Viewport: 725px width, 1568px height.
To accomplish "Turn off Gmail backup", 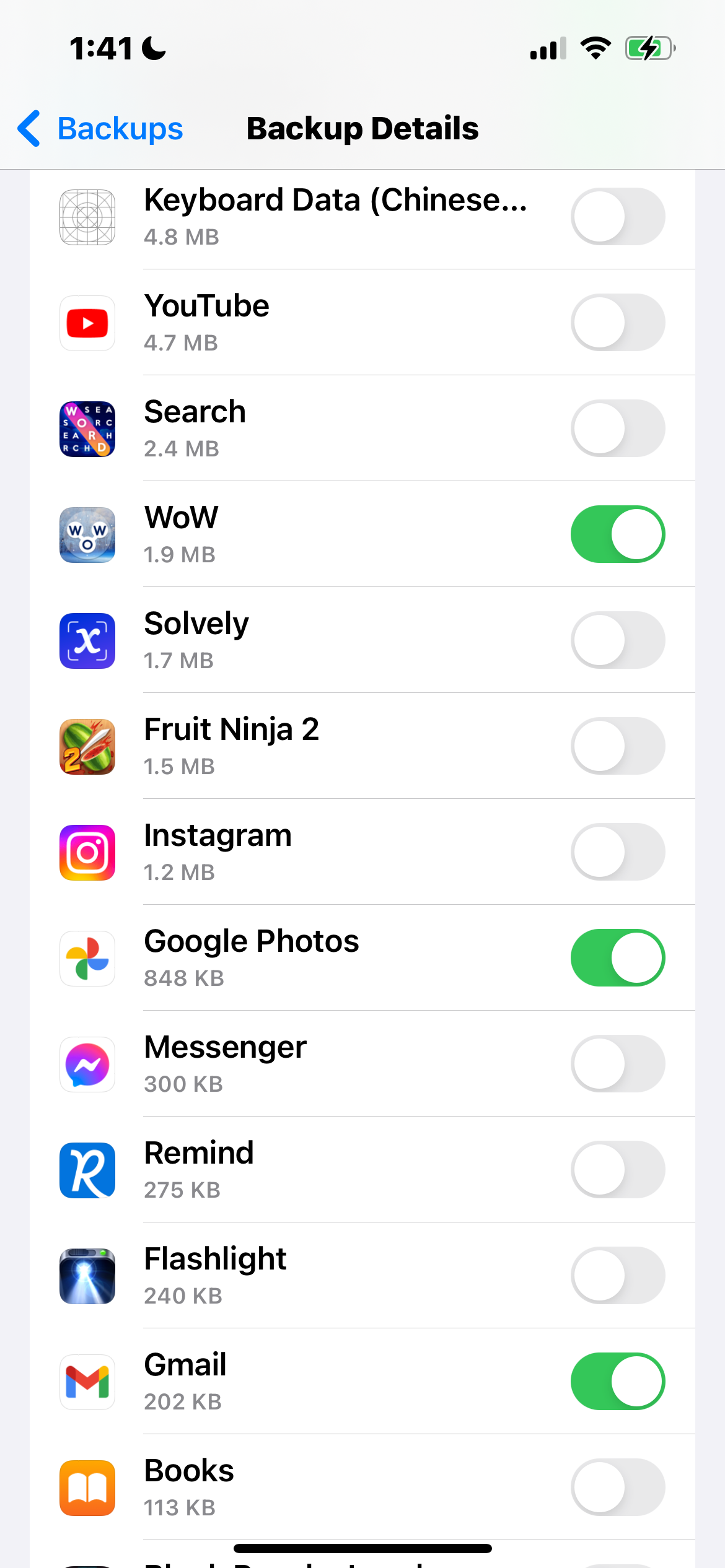I will click(617, 1382).
